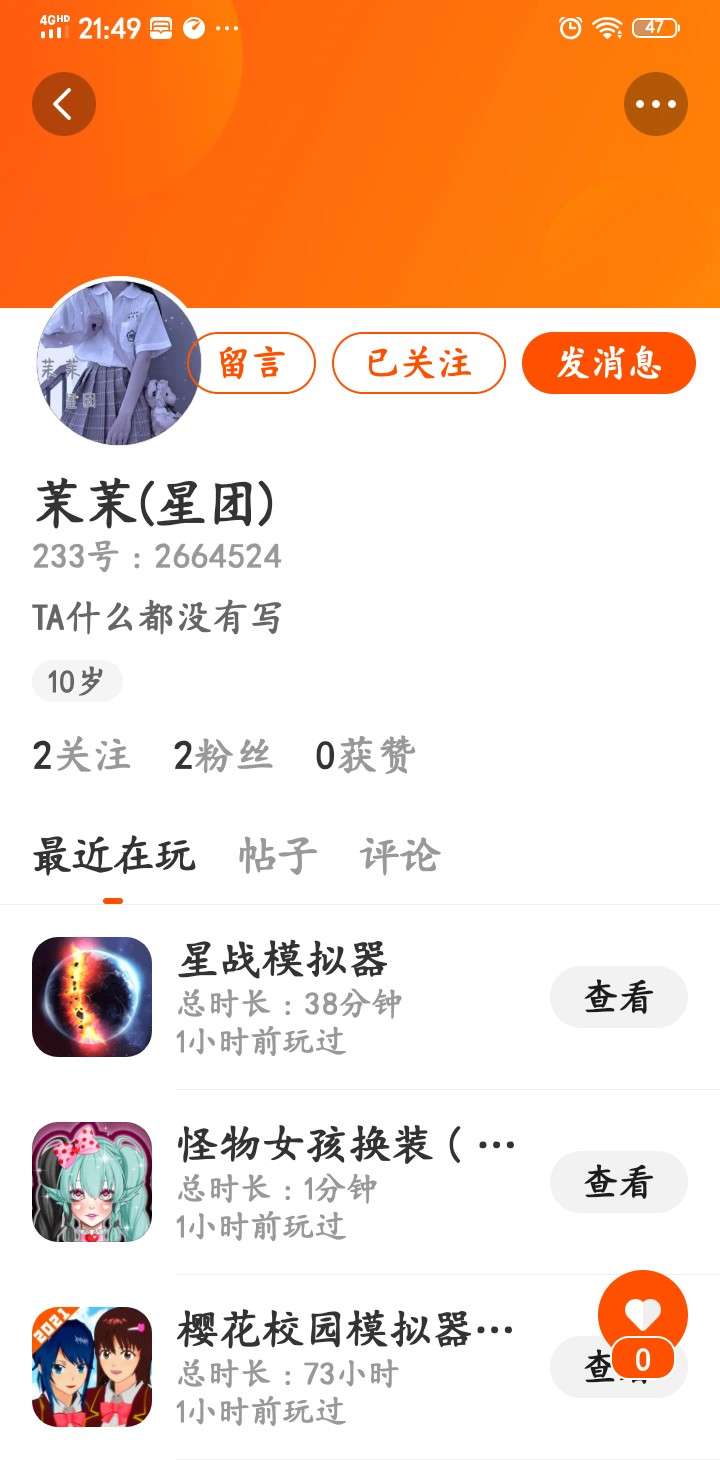
Task: Select the 最近在玩 tab
Action: pyautogui.click(x=113, y=856)
